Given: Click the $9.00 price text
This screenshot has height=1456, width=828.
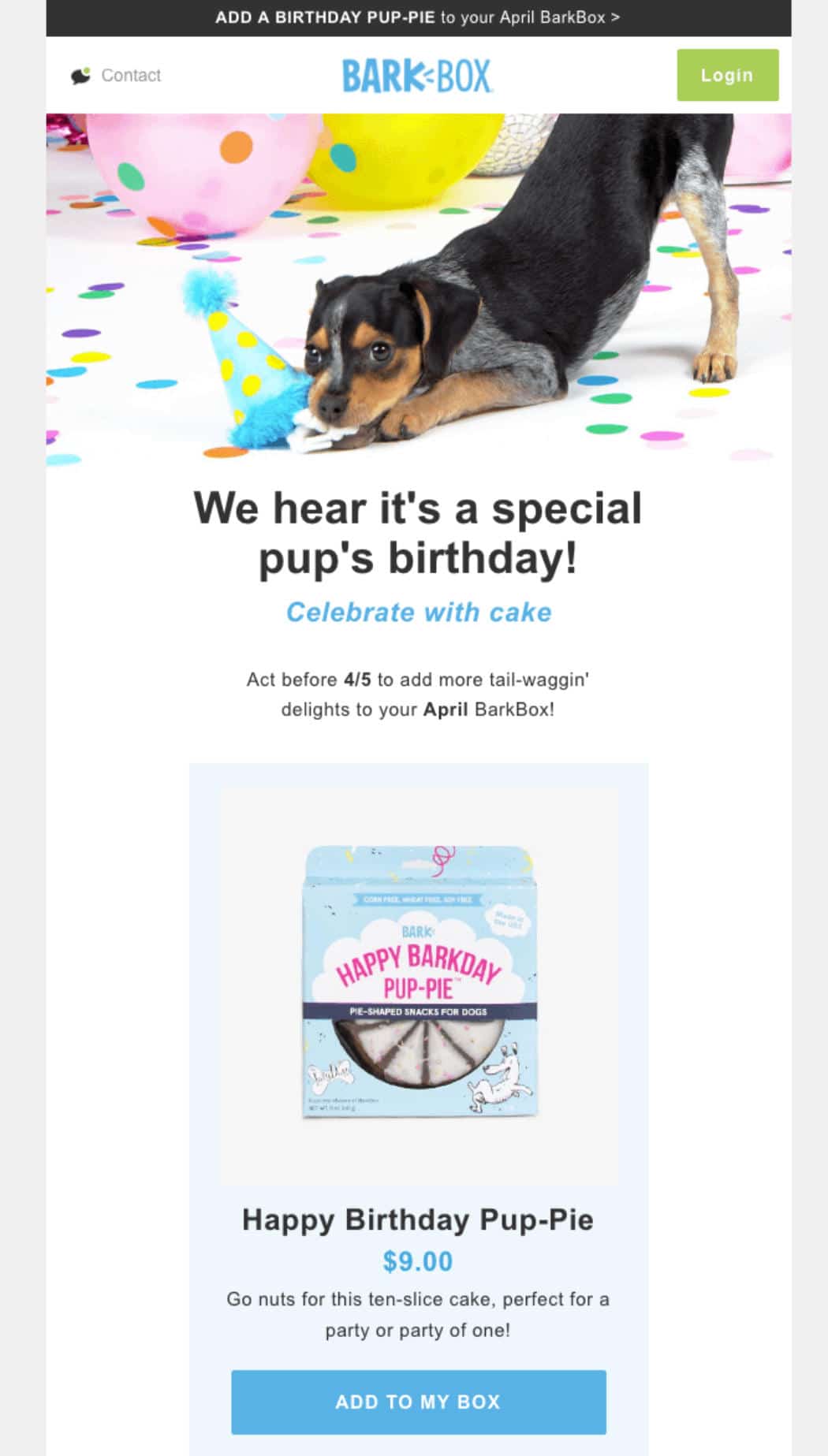Looking at the screenshot, I should 418,1261.
